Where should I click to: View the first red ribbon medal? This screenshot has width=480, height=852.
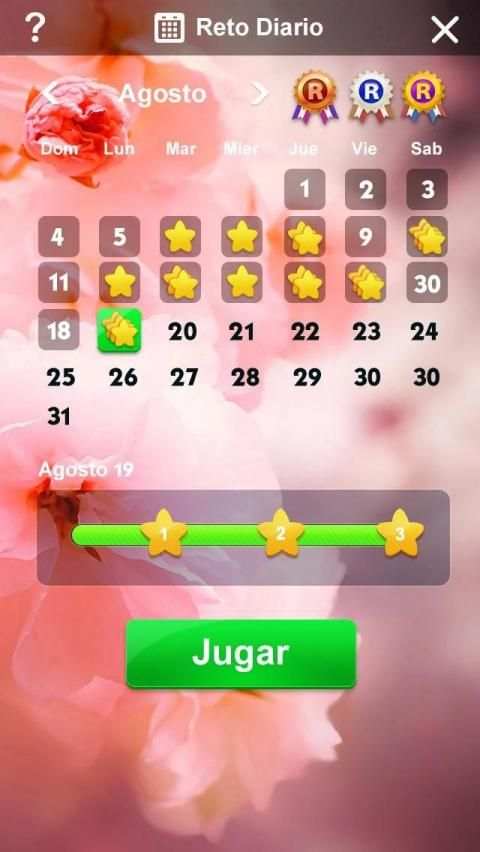click(x=315, y=96)
